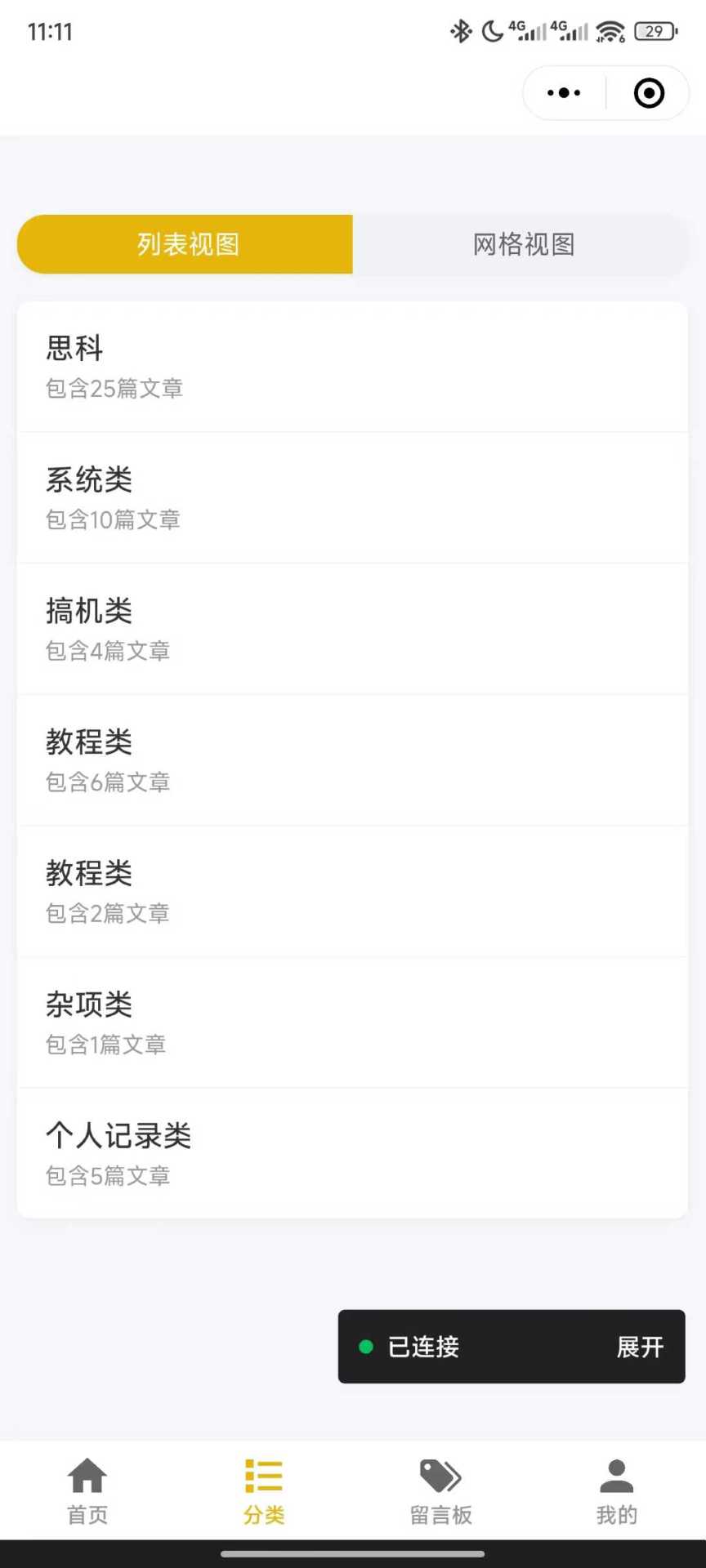Viewport: 706px width, 1568px height.
Task: Open the 思科 category
Action: coord(351,367)
